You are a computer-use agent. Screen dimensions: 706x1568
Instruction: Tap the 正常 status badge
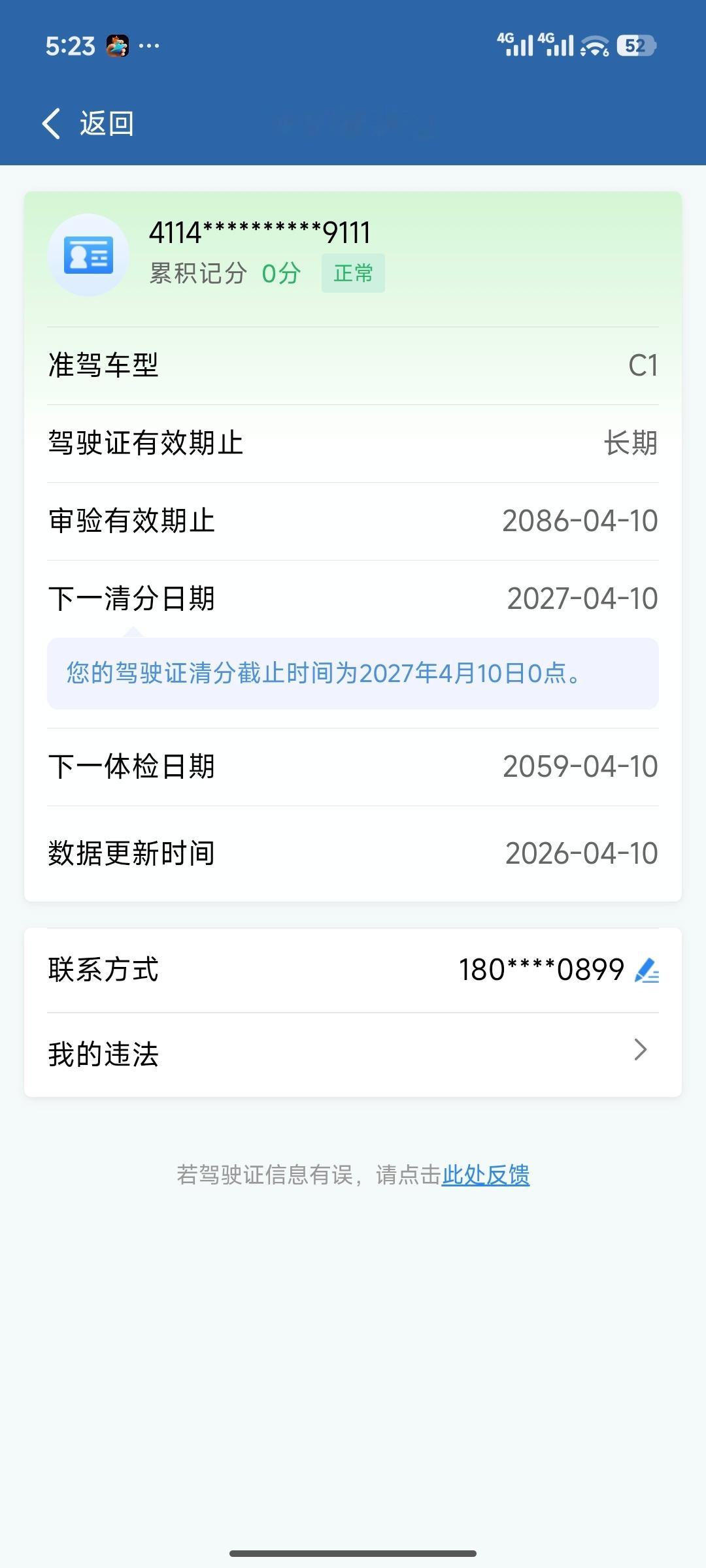[352, 276]
